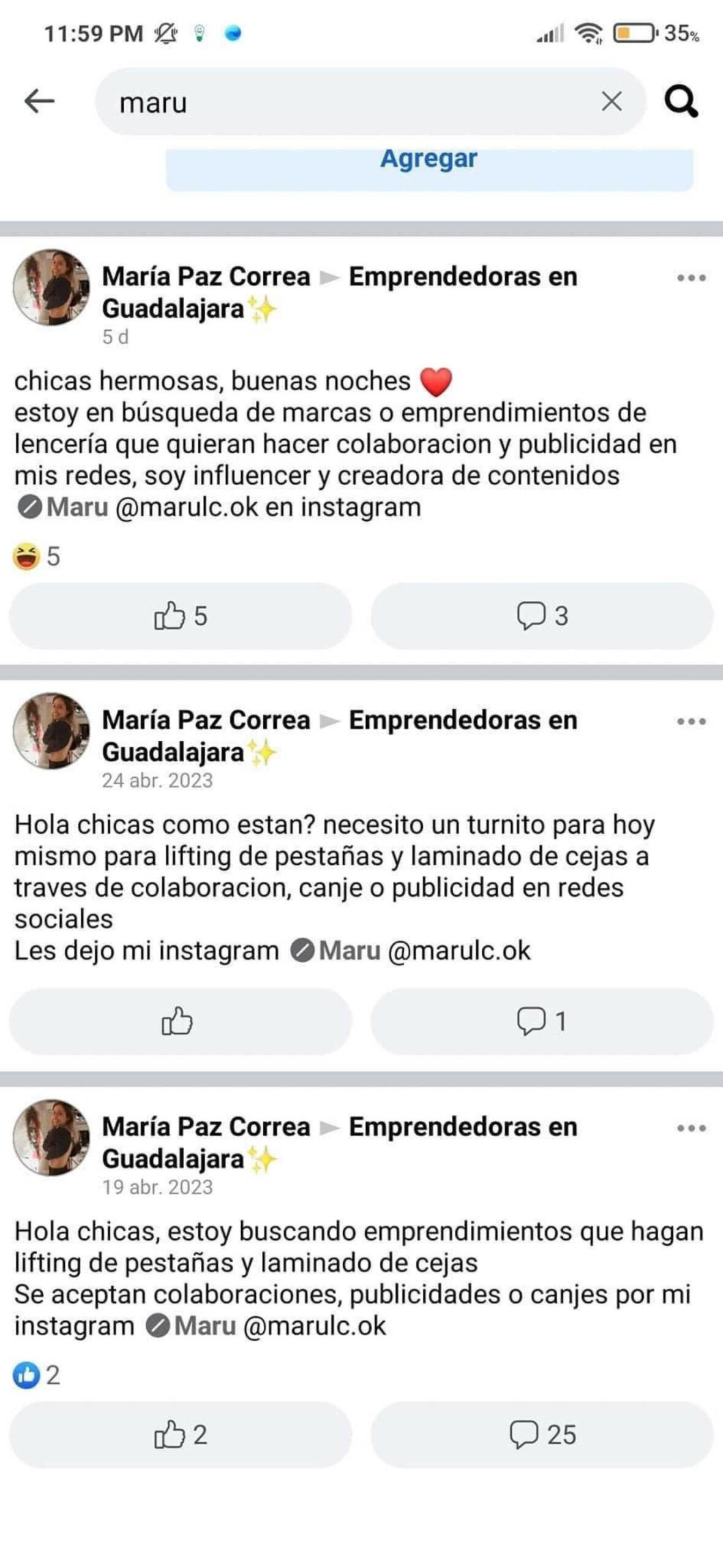Open the options menu on the 19 abr. 2023 post

[x=691, y=1128]
